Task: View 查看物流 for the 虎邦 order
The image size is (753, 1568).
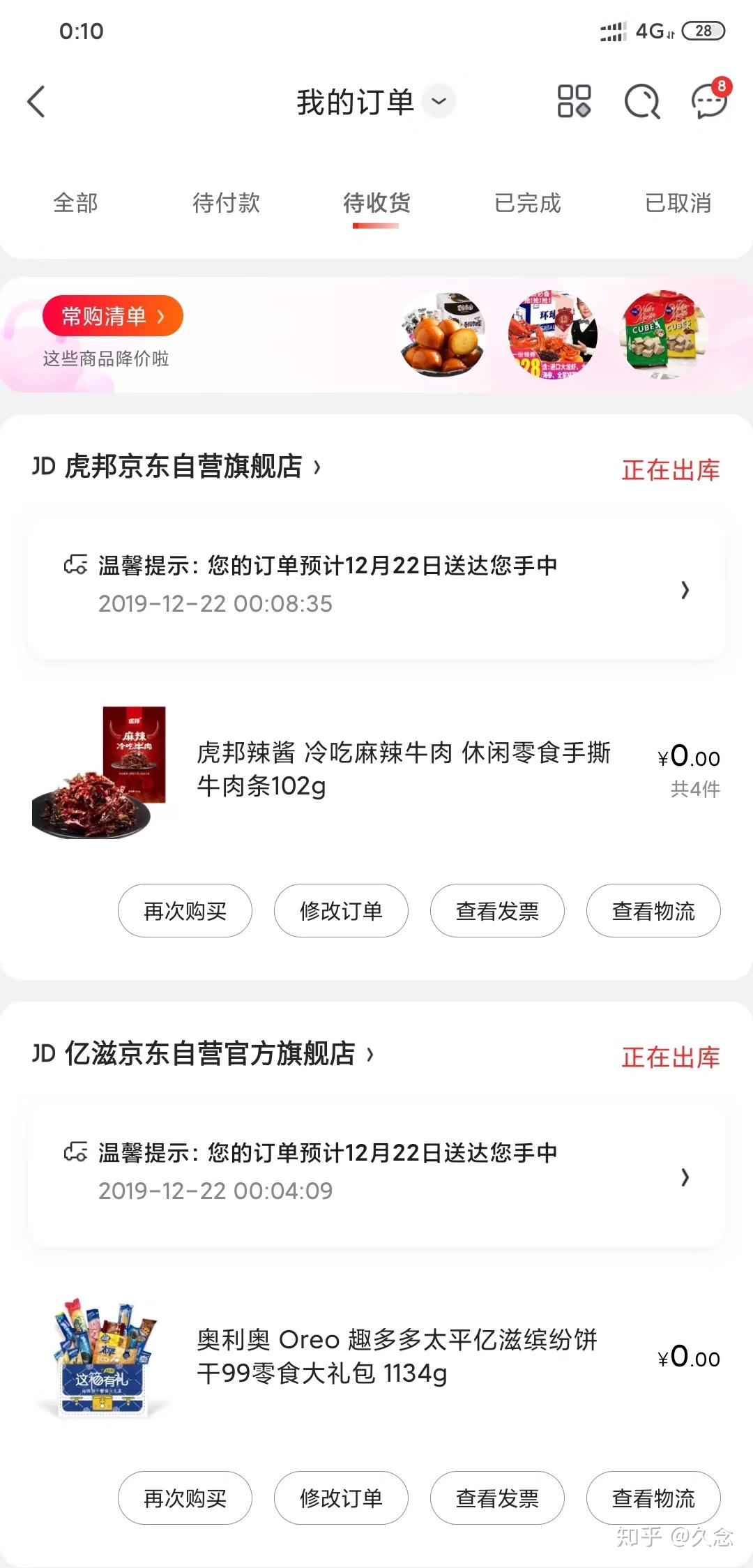Action: click(653, 911)
